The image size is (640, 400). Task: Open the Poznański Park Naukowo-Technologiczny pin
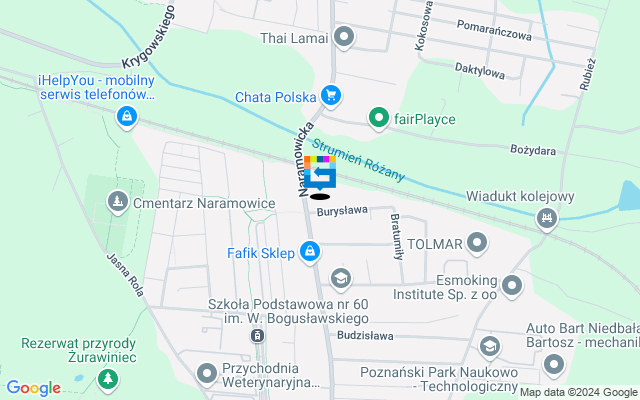coord(490,346)
